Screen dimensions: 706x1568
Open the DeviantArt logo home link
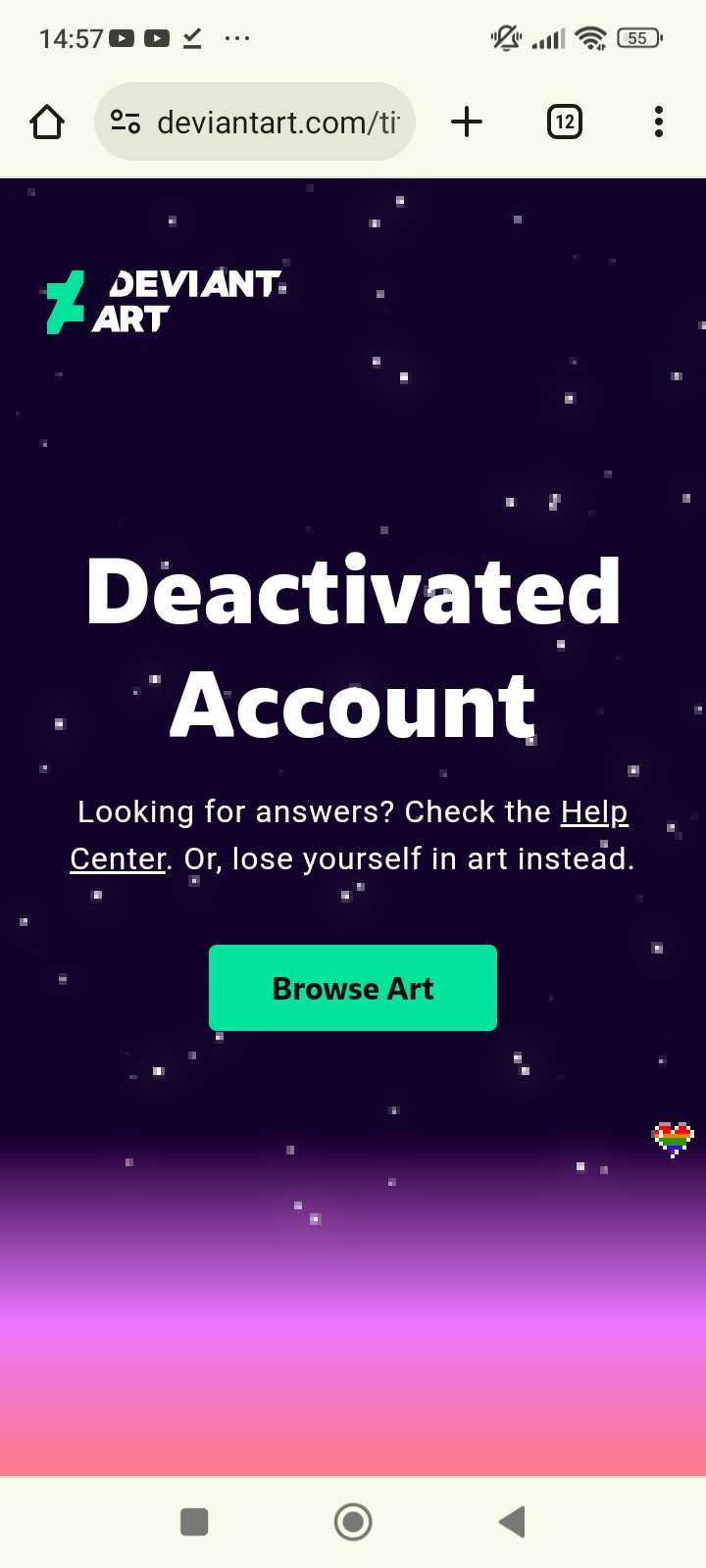click(165, 302)
